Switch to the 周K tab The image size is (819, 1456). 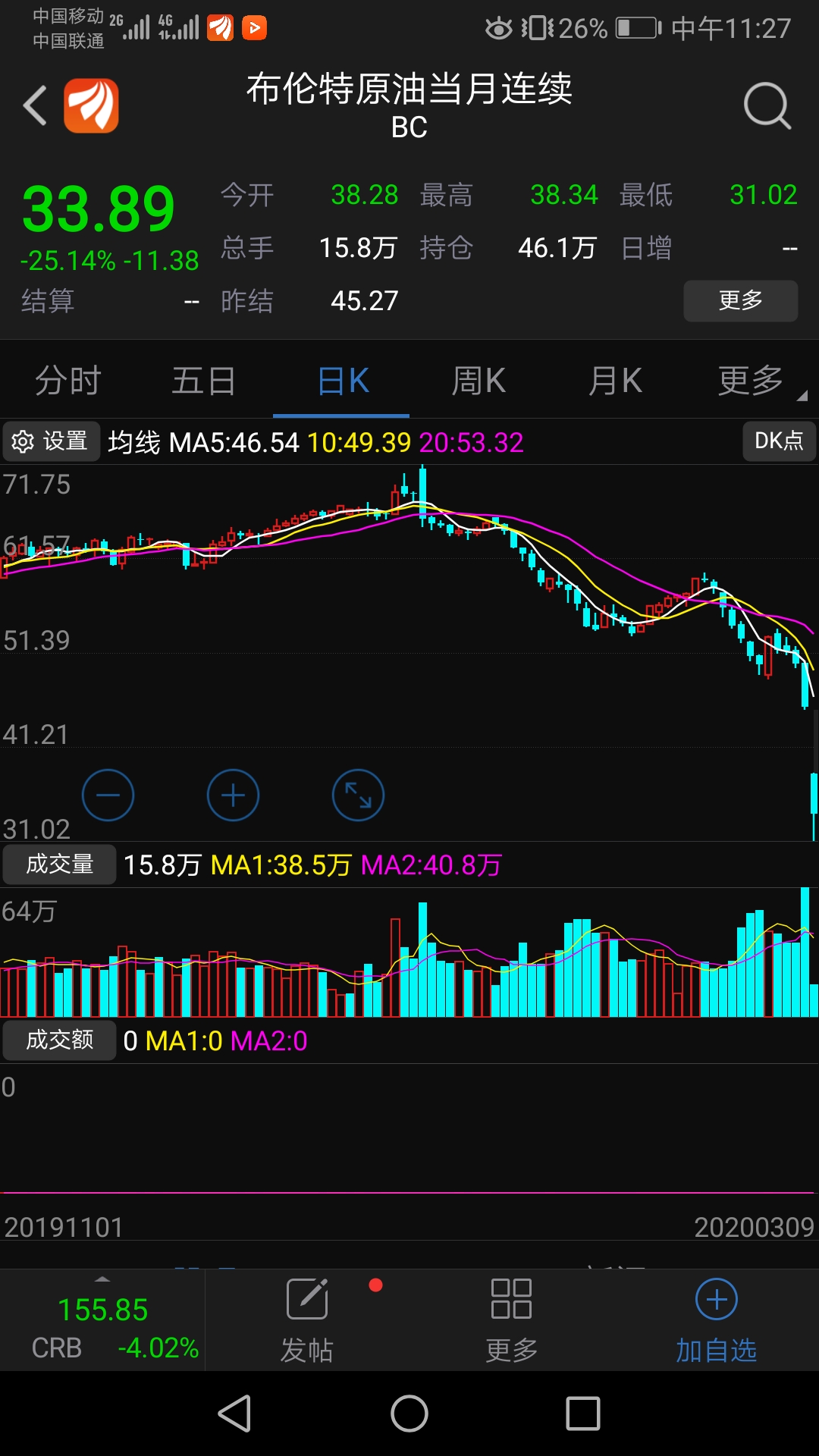[x=478, y=380]
